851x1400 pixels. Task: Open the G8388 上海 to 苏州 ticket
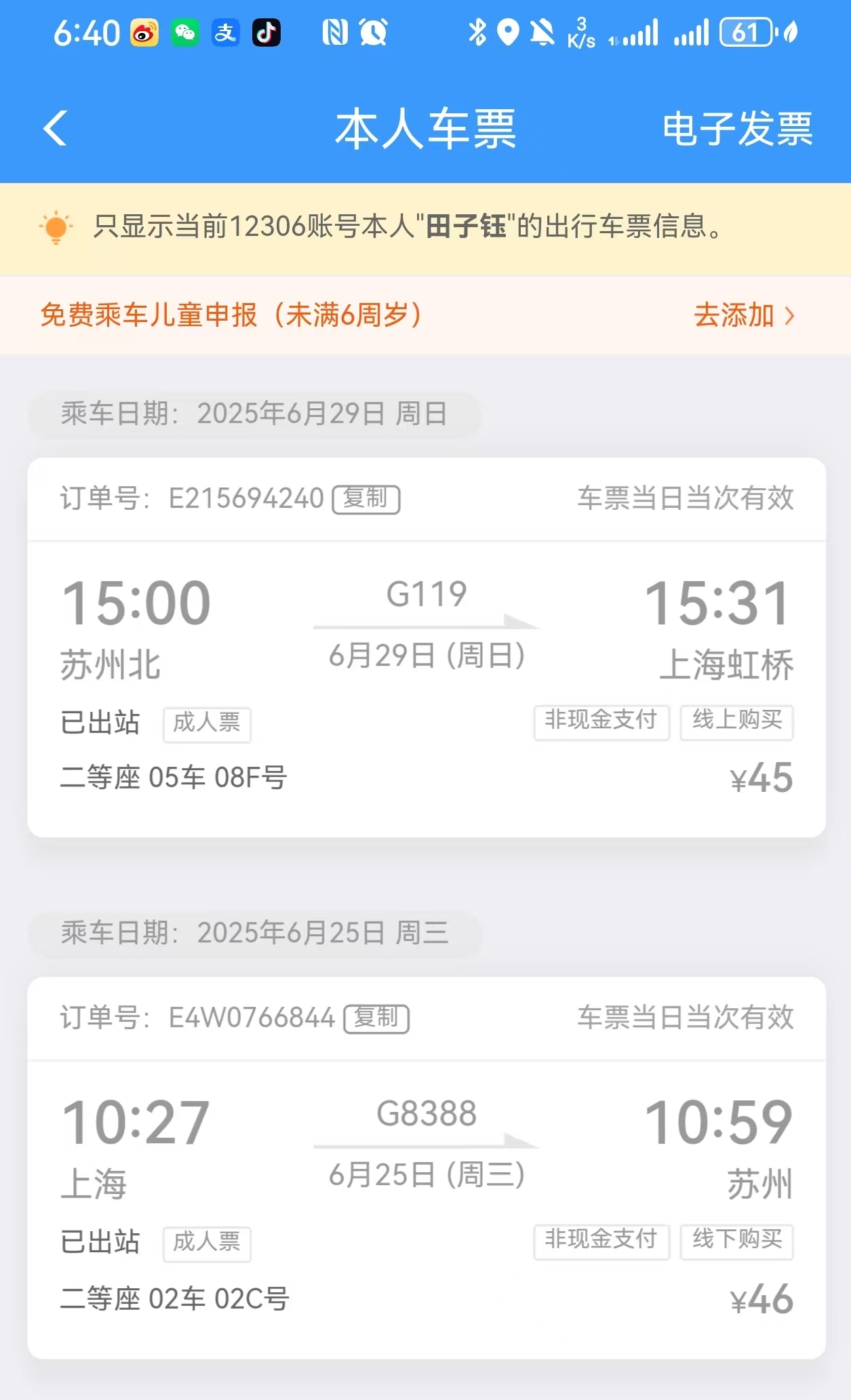click(426, 1203)
